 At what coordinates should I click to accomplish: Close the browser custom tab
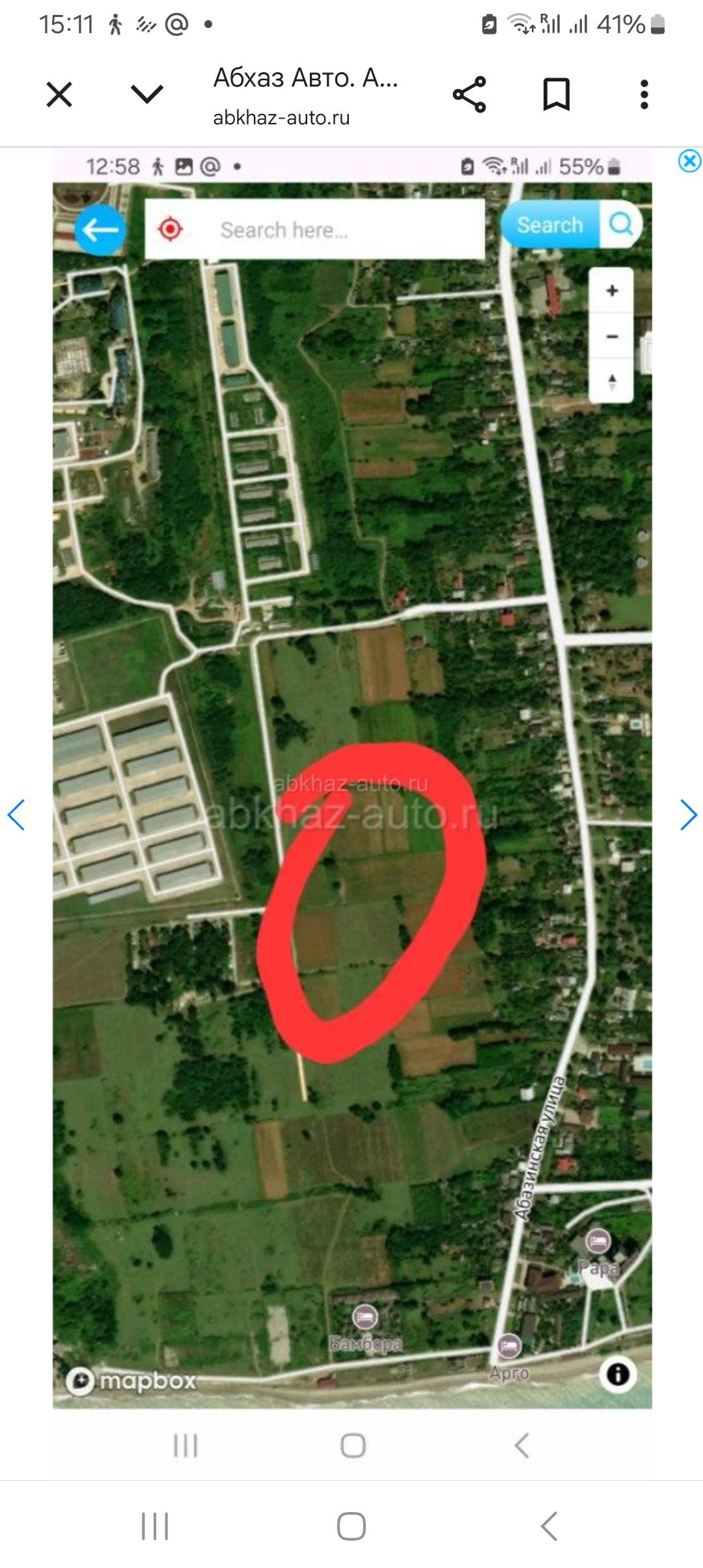click(x=59, y=95)
